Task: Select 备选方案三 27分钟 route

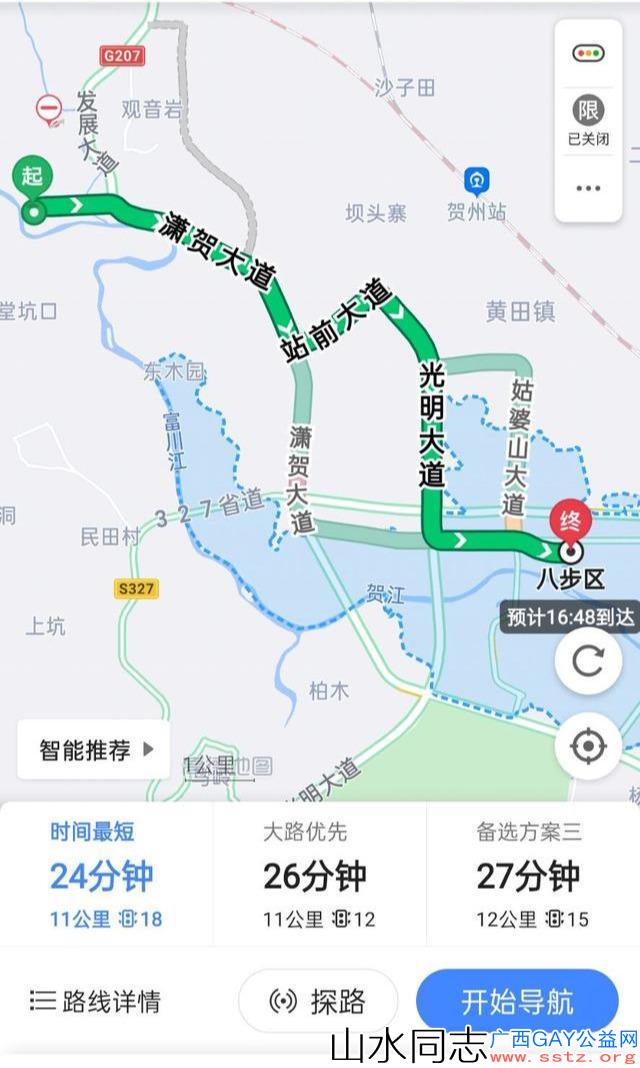Action: [532, 875]
